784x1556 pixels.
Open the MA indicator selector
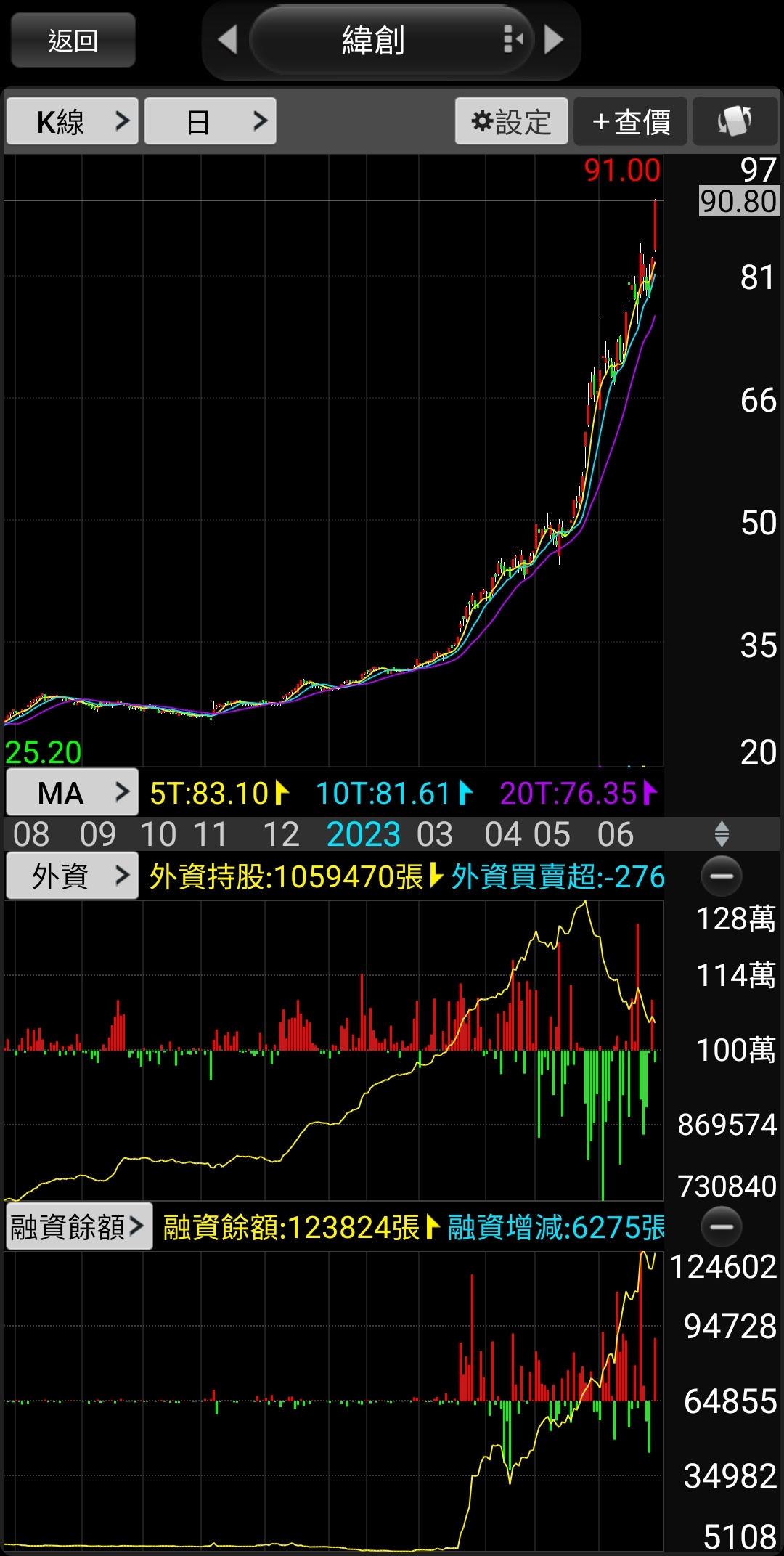pyautogui.click(x=73, y=792)
